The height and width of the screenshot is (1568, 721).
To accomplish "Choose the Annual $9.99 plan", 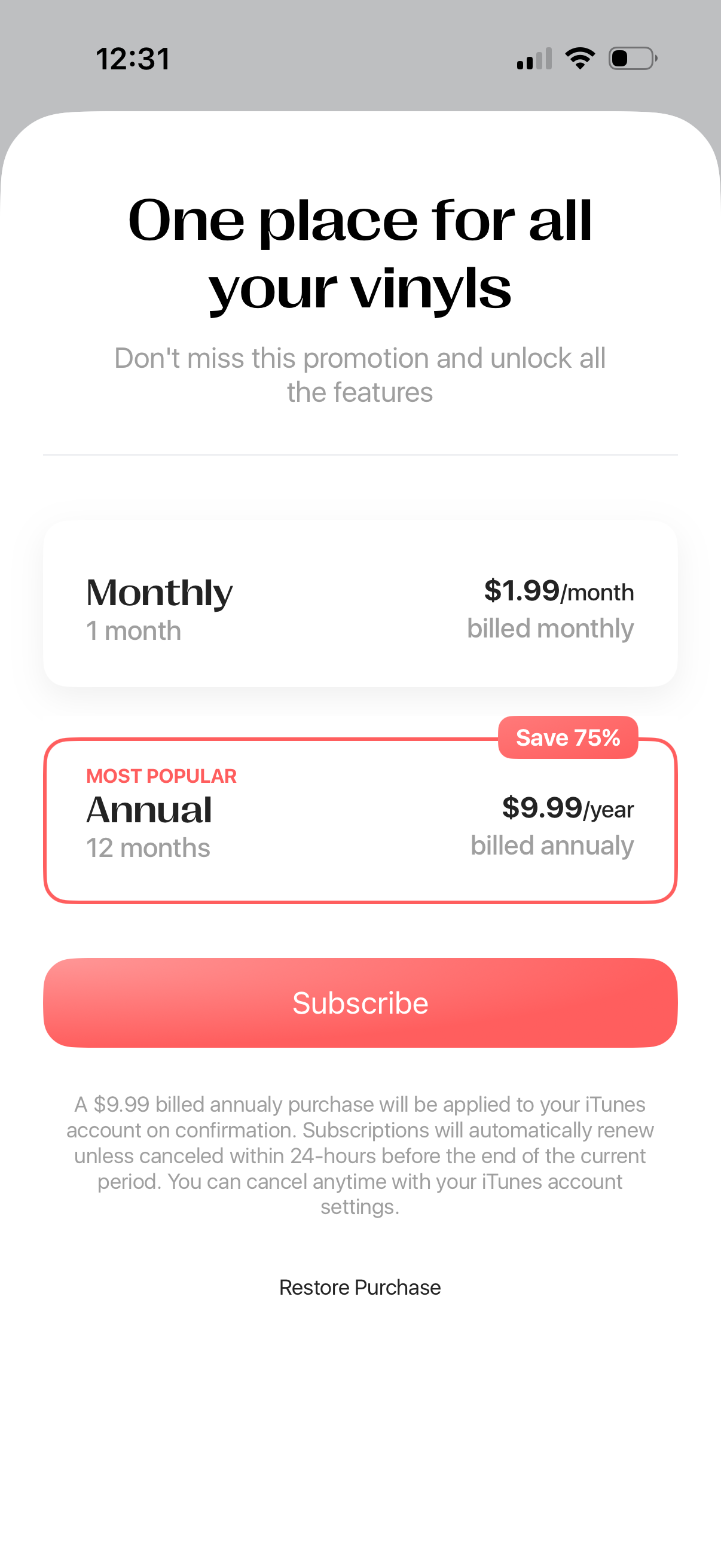I will coord(360,822).
